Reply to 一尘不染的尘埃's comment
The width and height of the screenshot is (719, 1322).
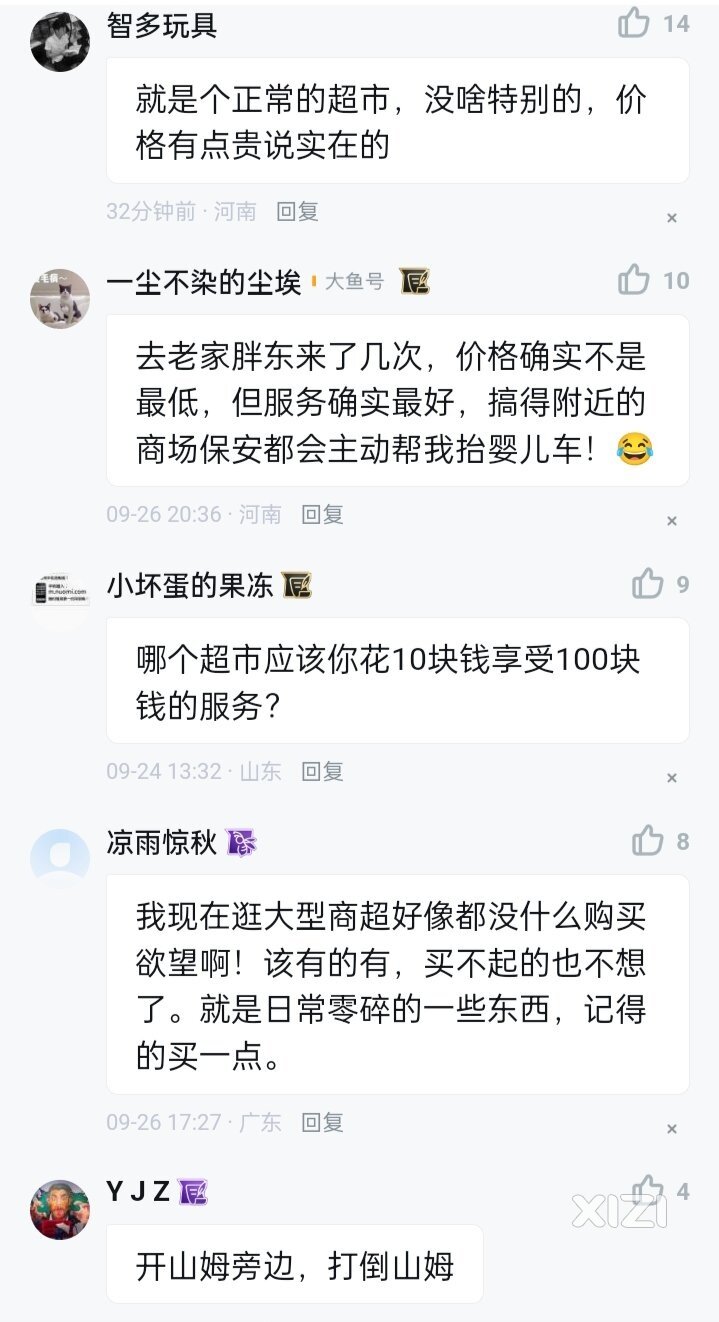point(322,514)
